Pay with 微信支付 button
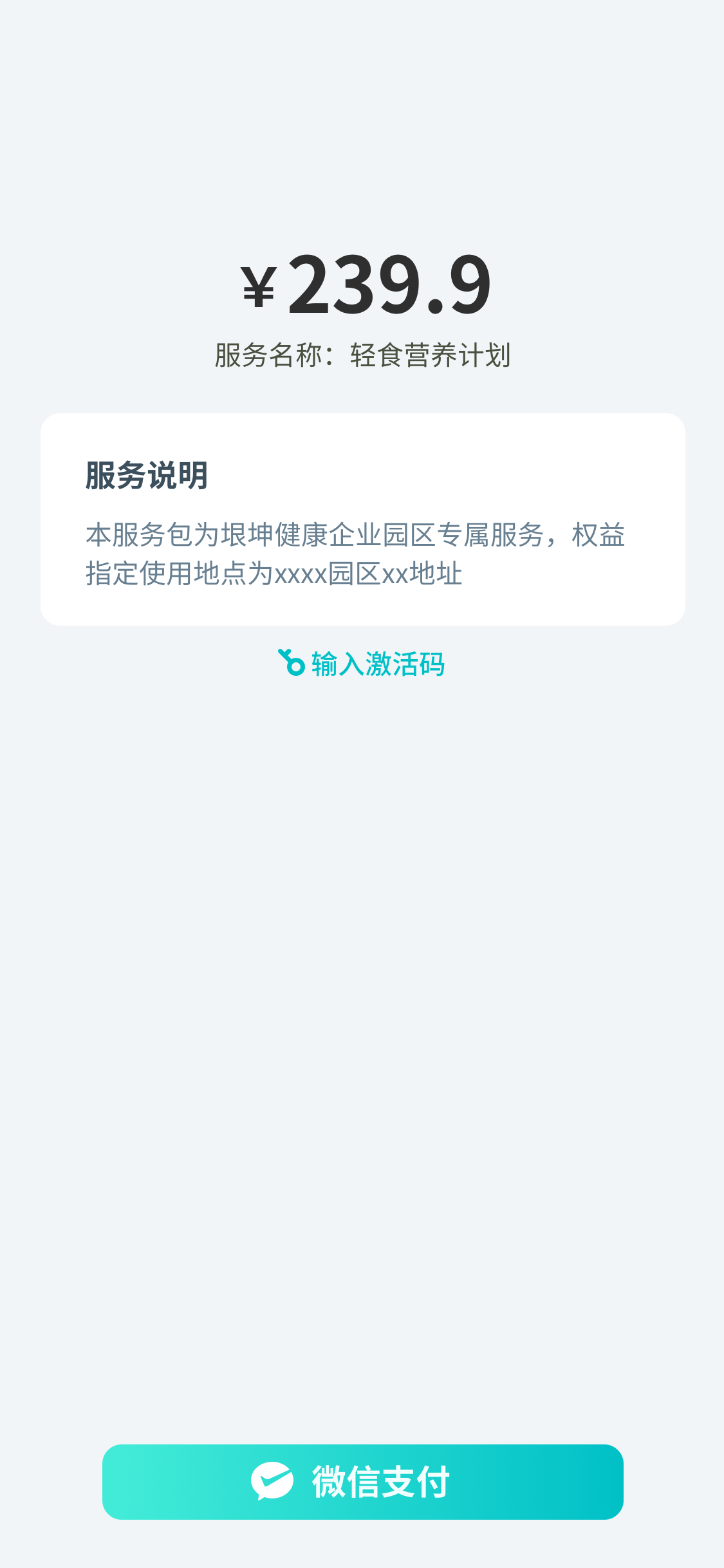724x1568 pixels. pos(362,1482)
